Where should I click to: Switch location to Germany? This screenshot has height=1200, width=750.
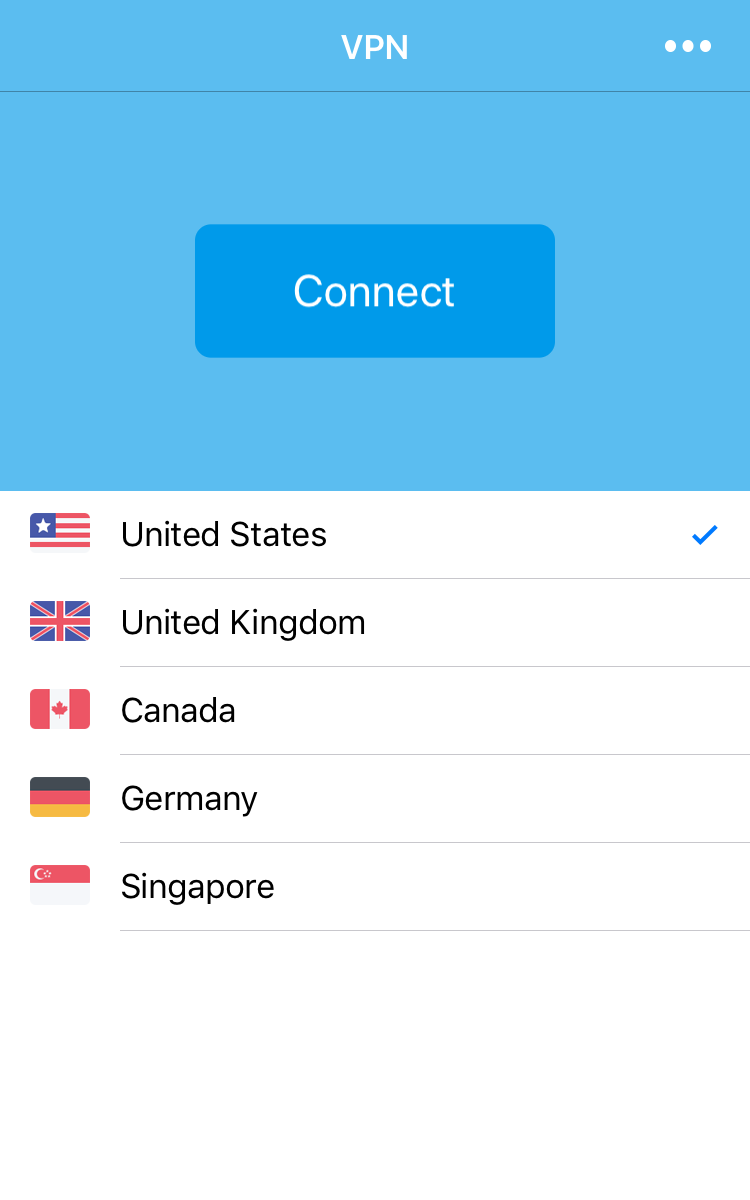(375, 799)
